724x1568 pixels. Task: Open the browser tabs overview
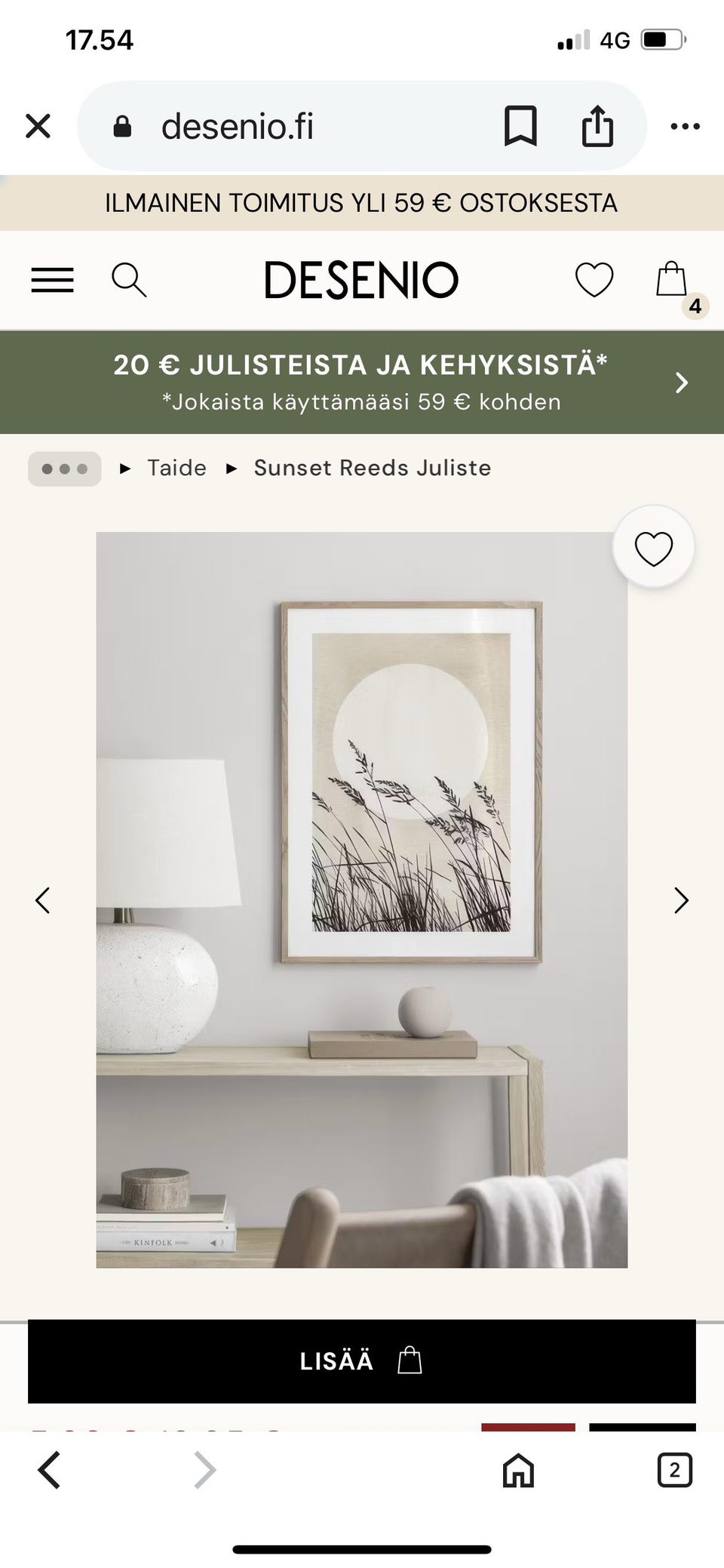[x=674, y=1470]
